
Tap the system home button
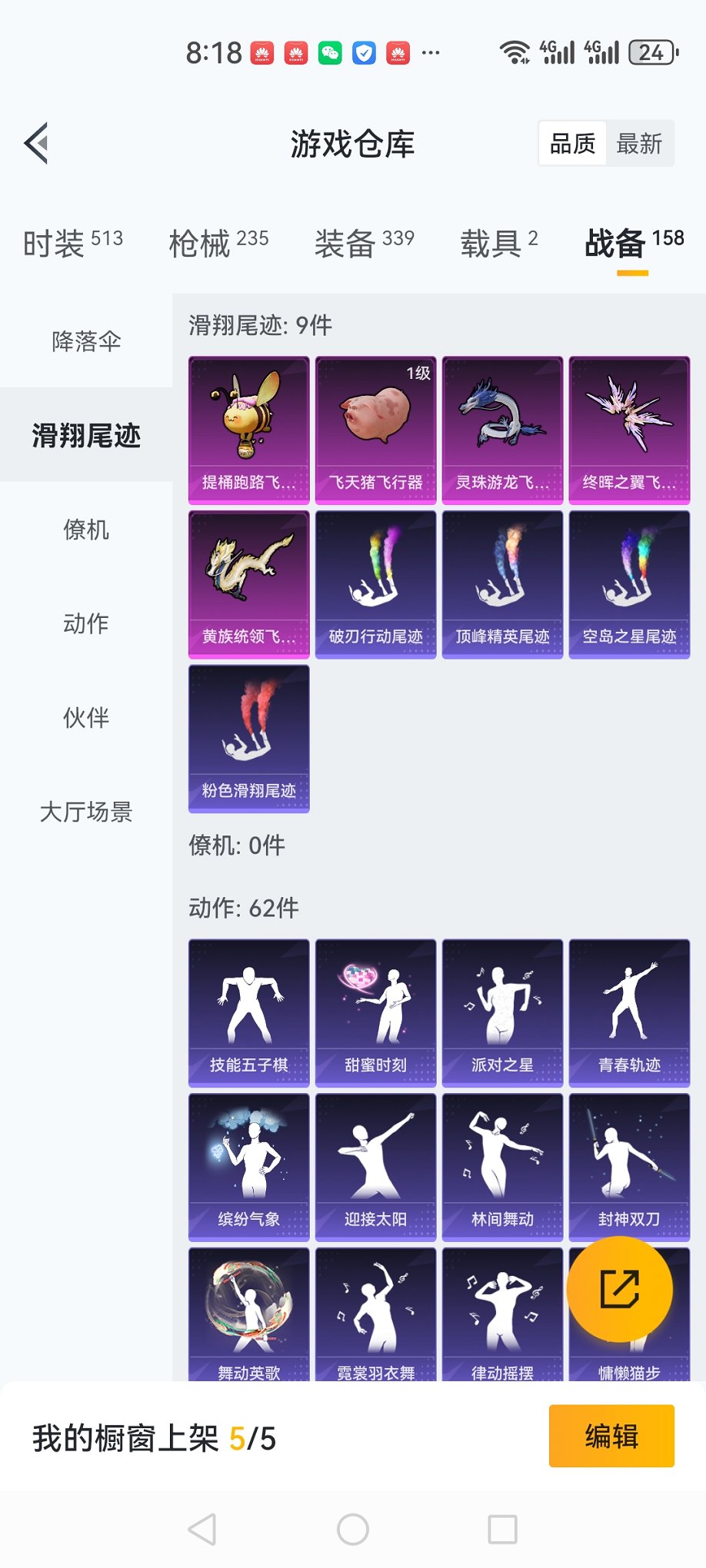pos(353,1530)
